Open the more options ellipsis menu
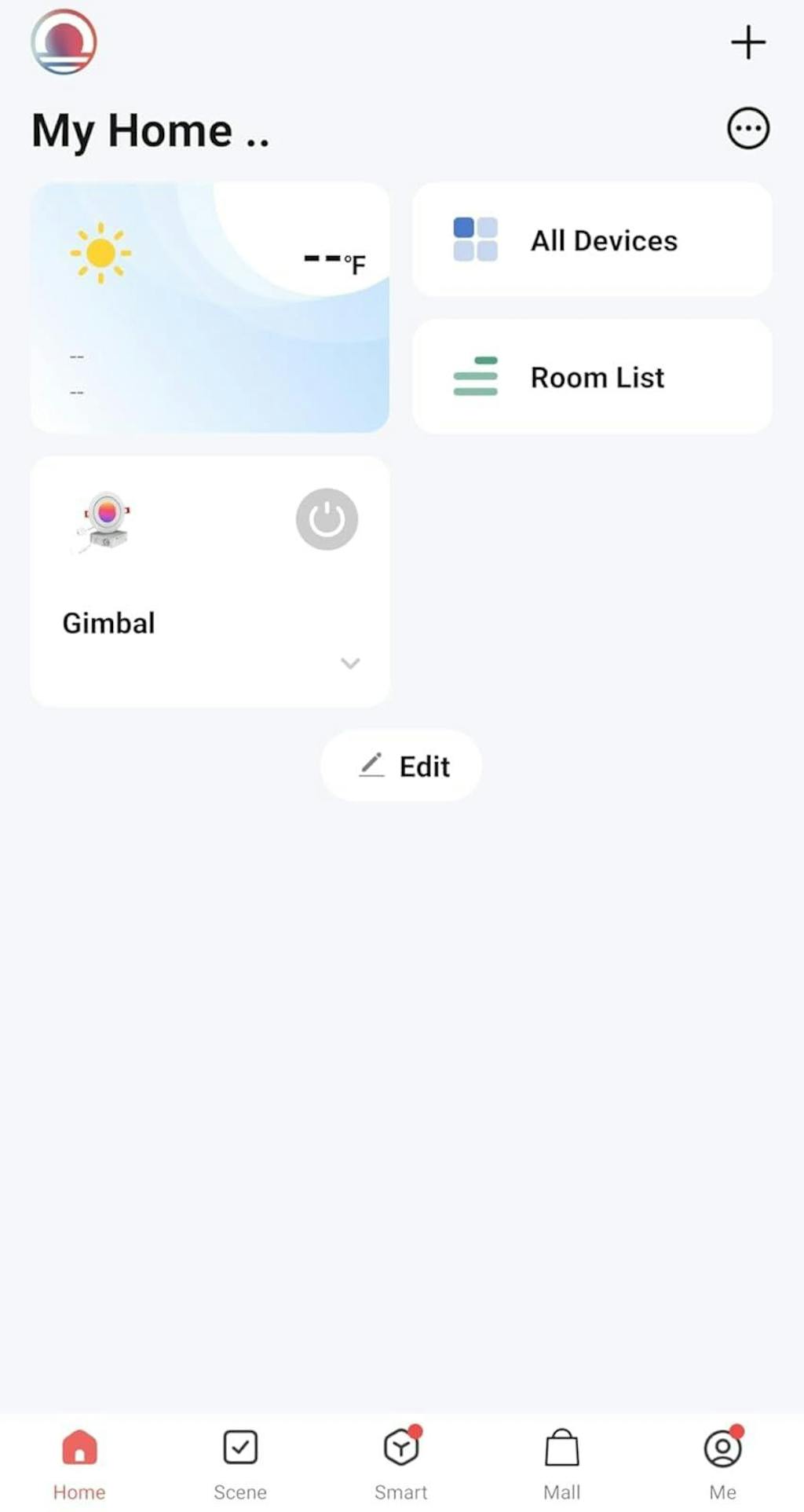 click(x=747, y=129)
